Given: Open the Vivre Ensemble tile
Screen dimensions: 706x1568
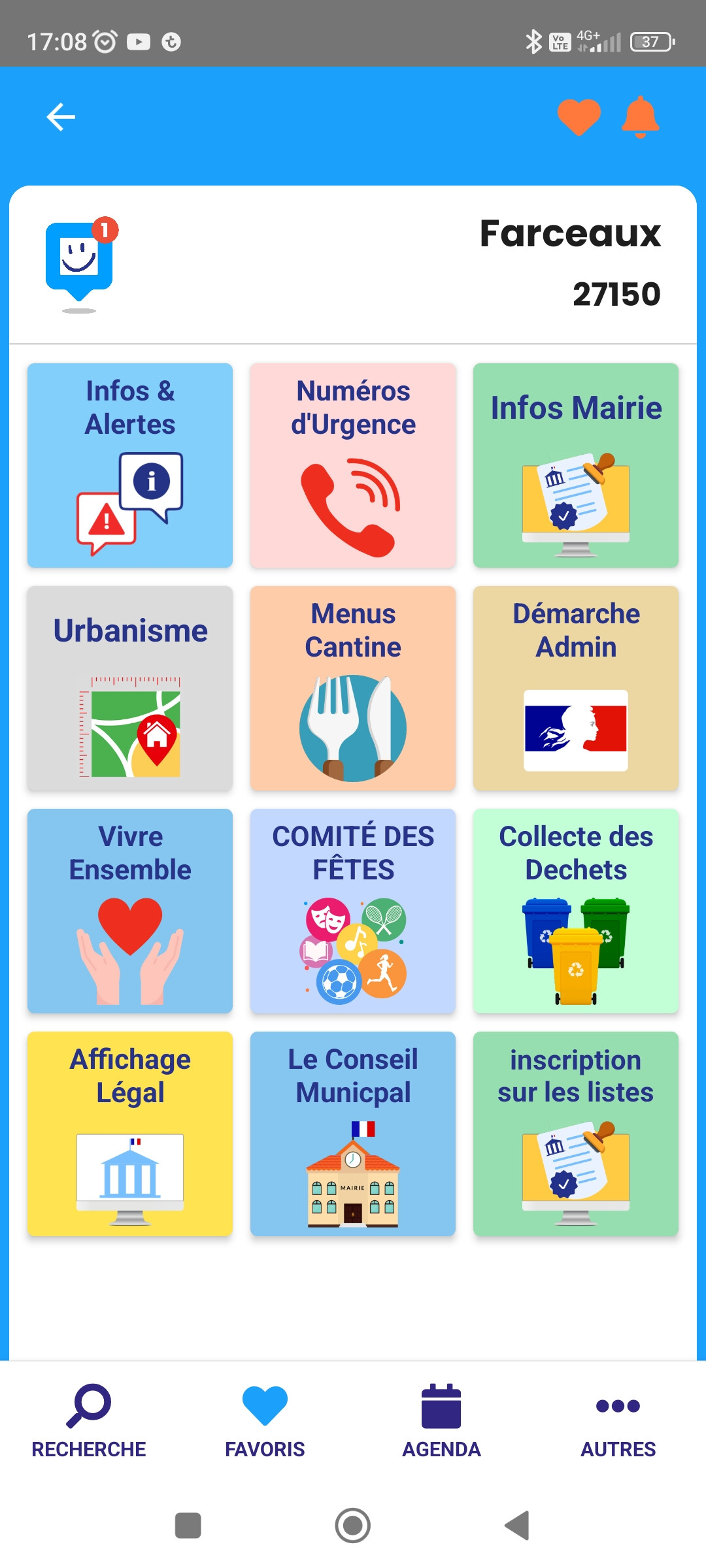Looking at the screenshot, I should (x=130, y=911).
